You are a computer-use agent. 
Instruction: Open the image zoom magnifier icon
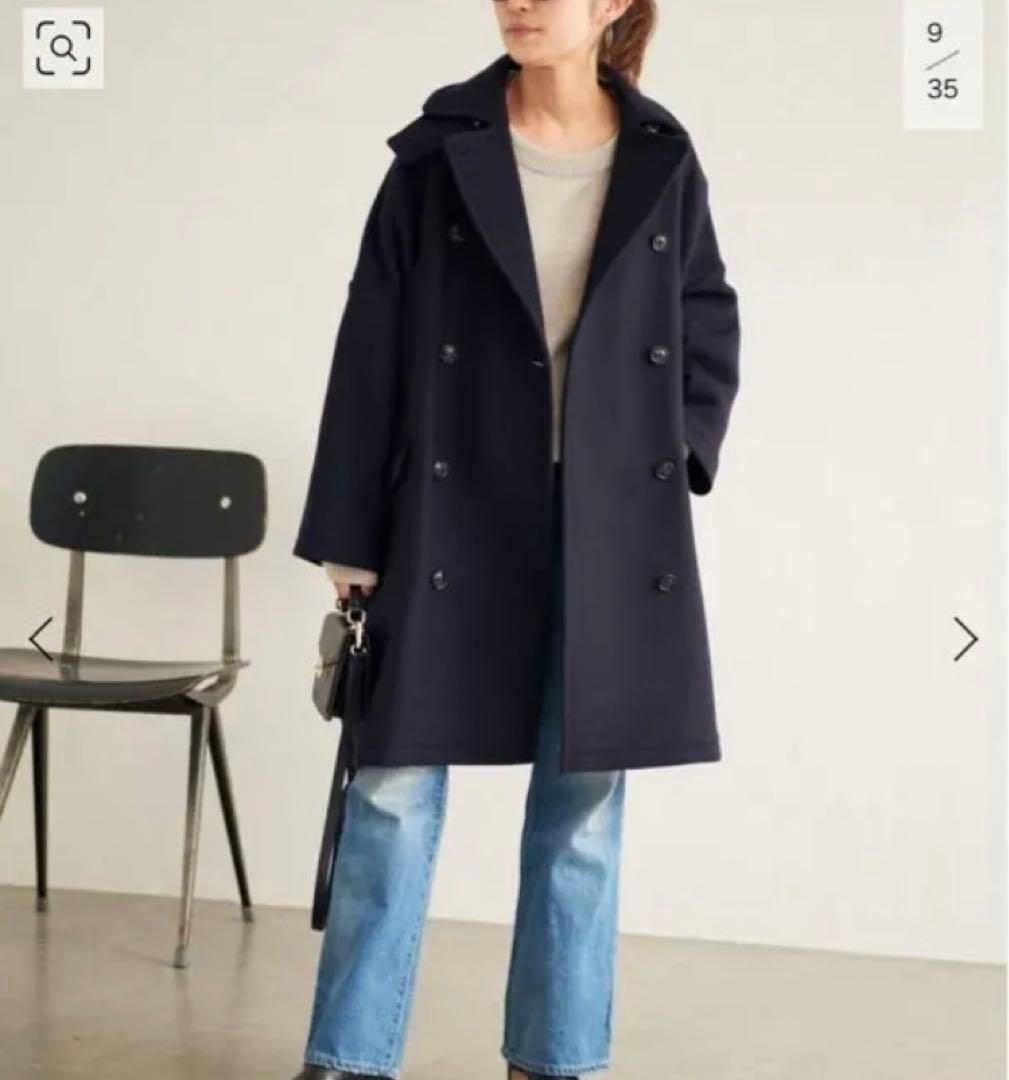click(63, 48)
